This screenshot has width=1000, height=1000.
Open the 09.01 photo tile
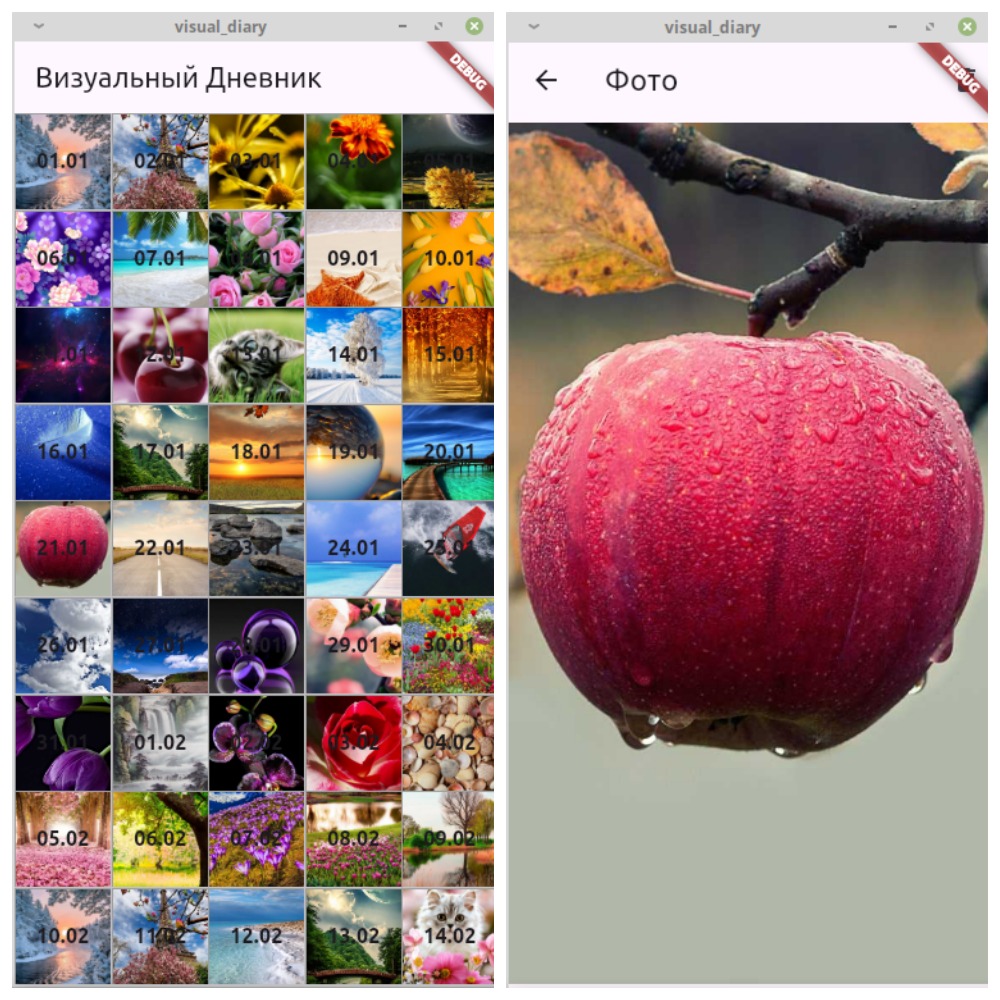coord(354,258)
